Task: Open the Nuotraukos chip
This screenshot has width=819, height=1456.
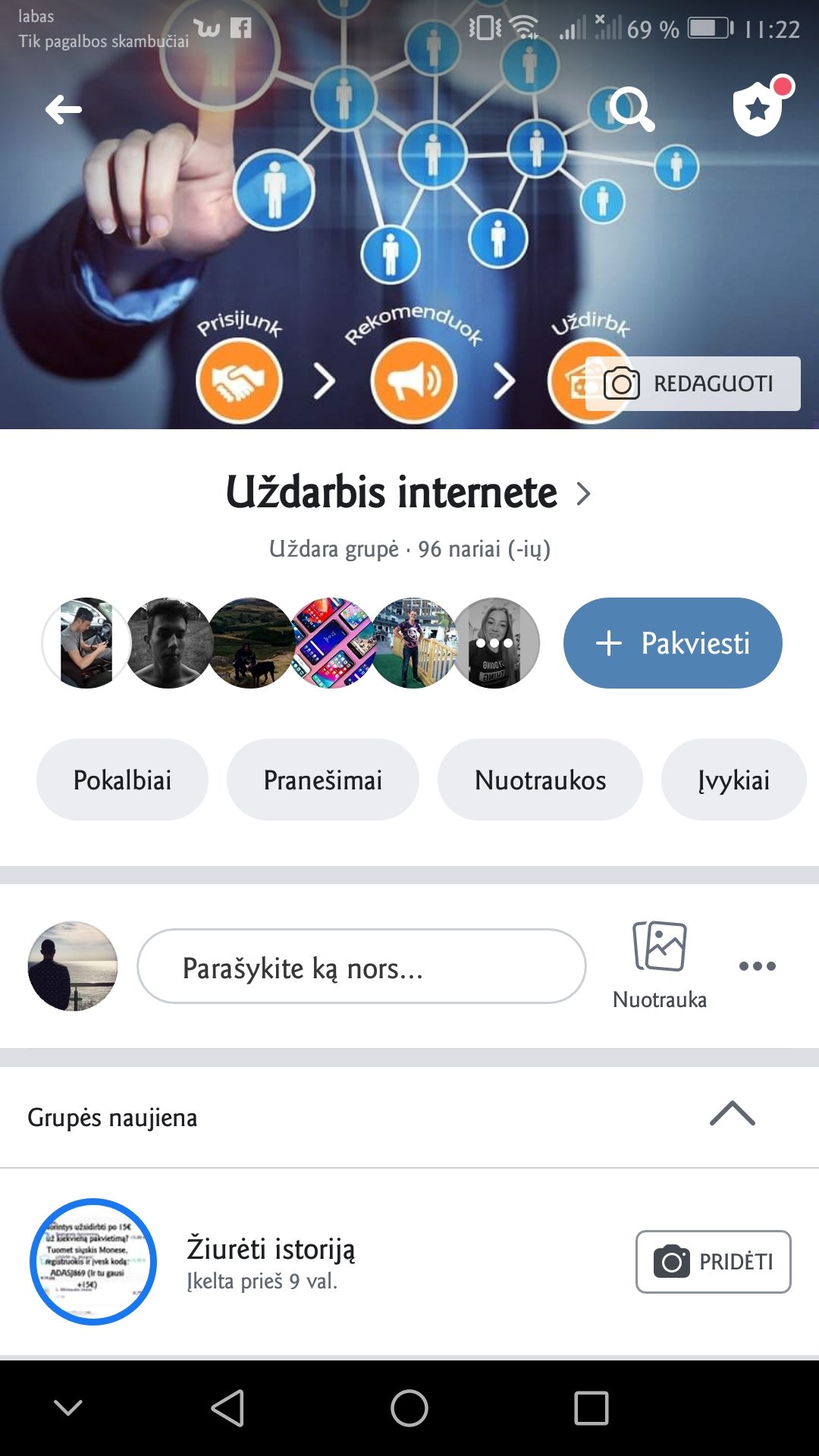Action: 540,780
